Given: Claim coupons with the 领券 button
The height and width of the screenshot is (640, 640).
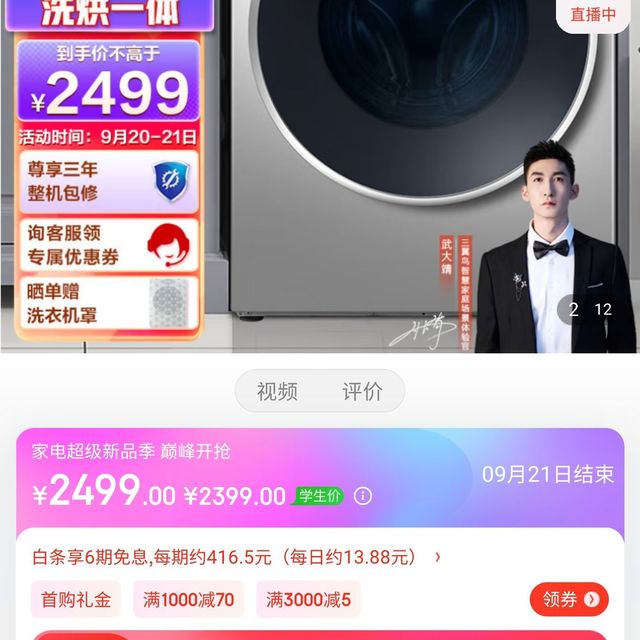Looking at the screenshot, I should point(569,599).
